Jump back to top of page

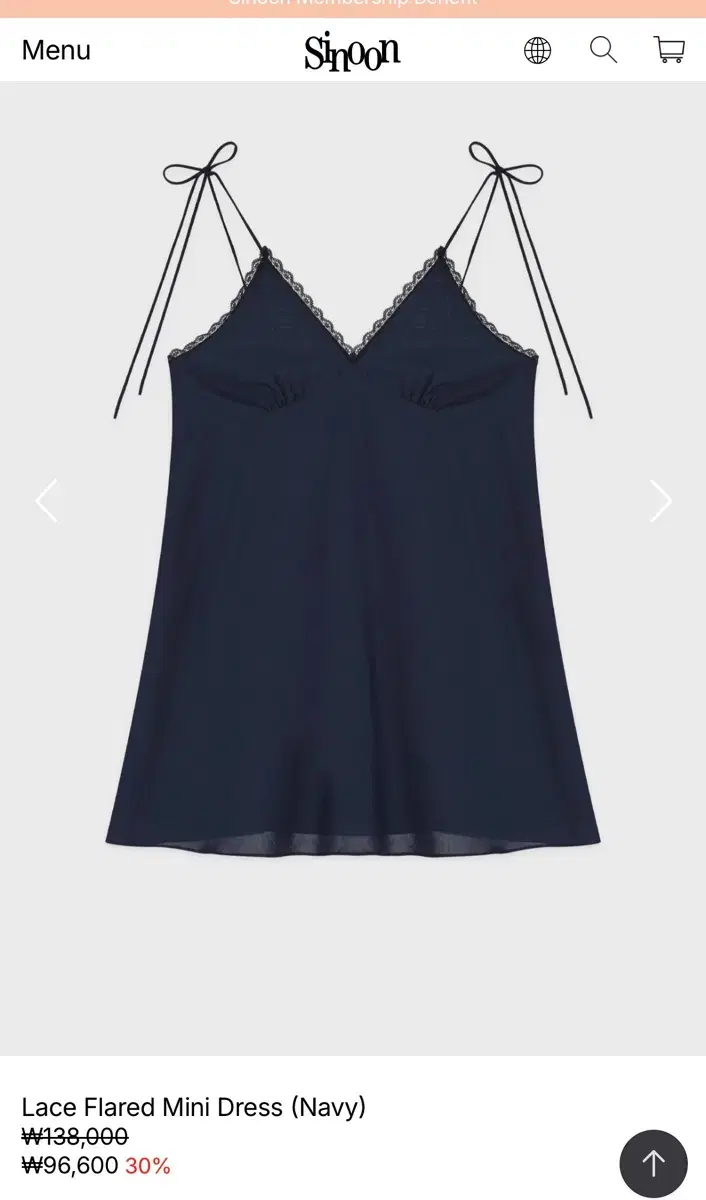[x=653, y=1163]
